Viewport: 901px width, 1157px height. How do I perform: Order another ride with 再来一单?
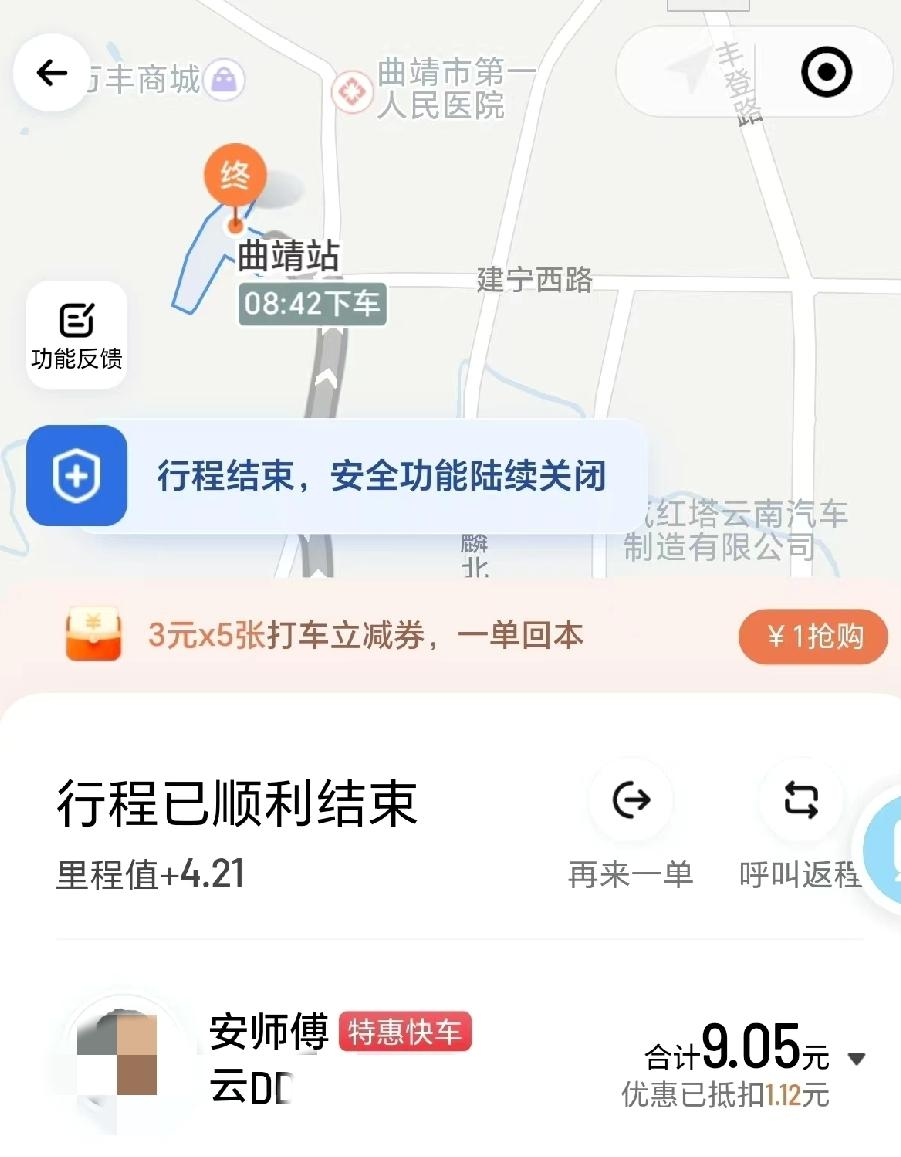point(631,828)
